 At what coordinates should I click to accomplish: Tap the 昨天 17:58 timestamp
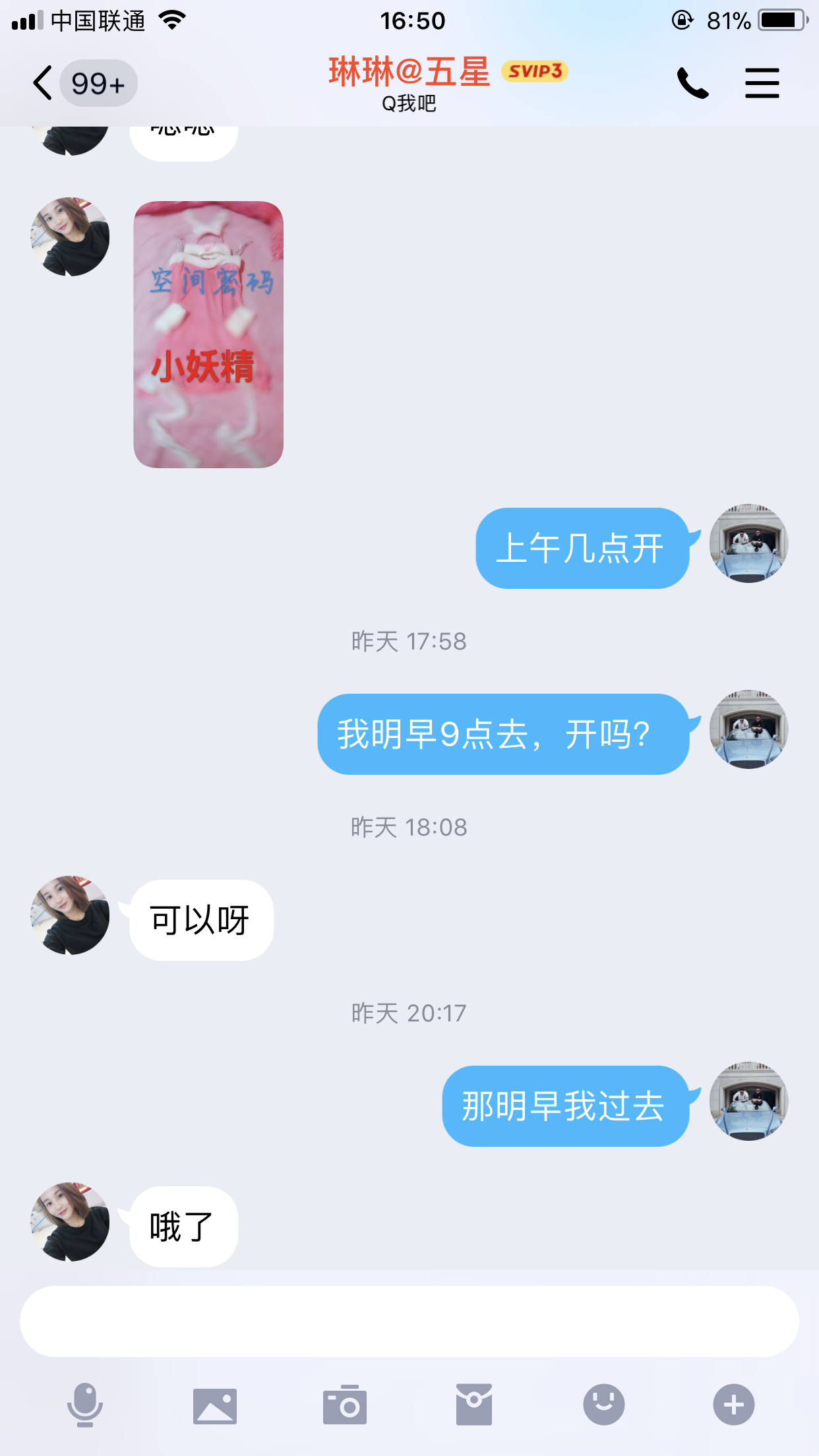pyautogui.click(x=408, y=640)
